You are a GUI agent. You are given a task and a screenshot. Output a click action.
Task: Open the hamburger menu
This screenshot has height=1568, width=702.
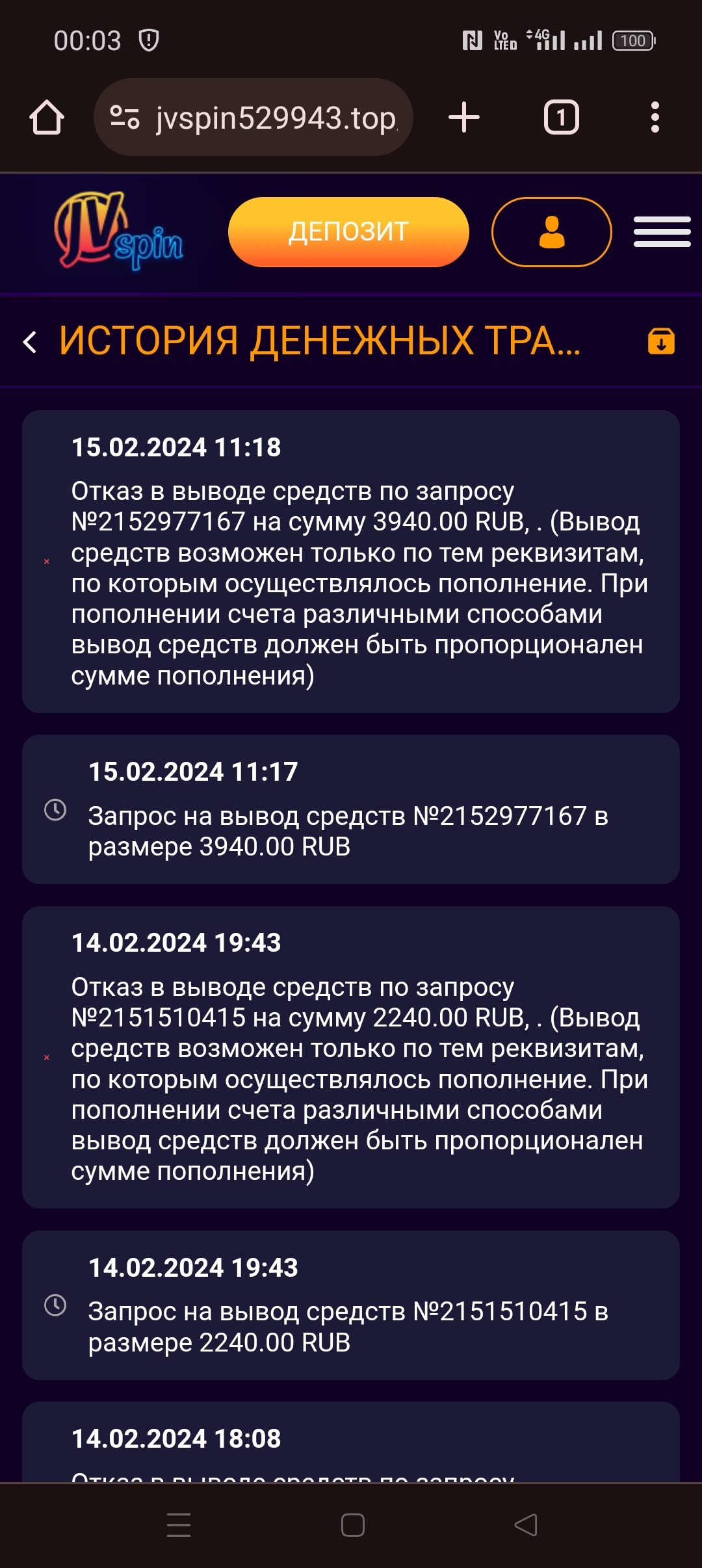662,232
